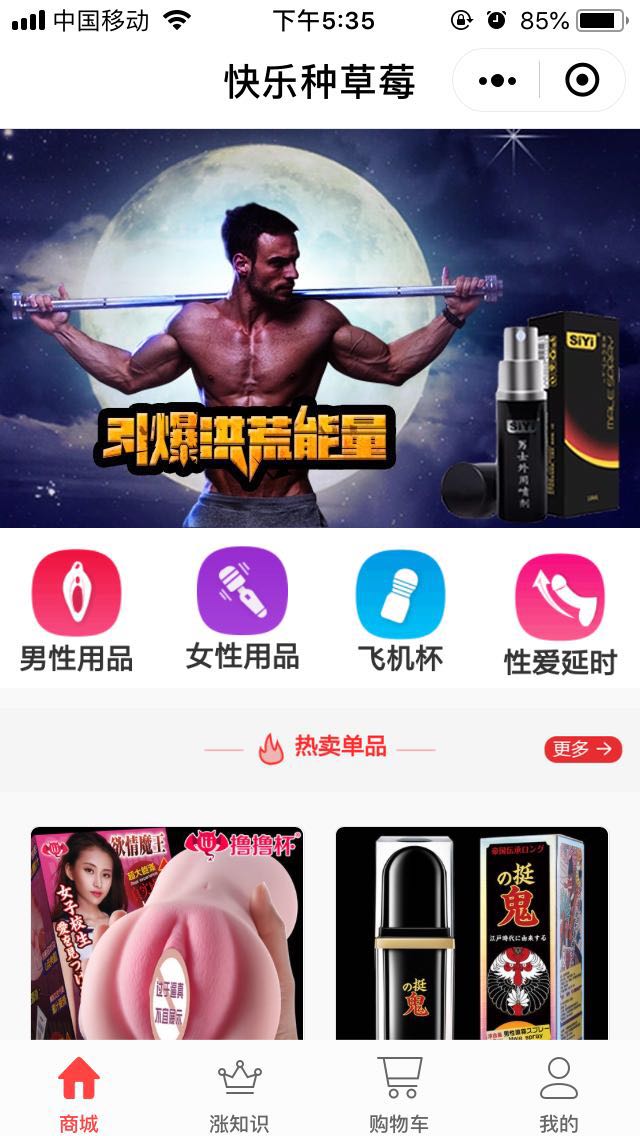Open the 鬼の挺 spray product card
This screenshot has height=1136, width=640.
click(472, 933)
